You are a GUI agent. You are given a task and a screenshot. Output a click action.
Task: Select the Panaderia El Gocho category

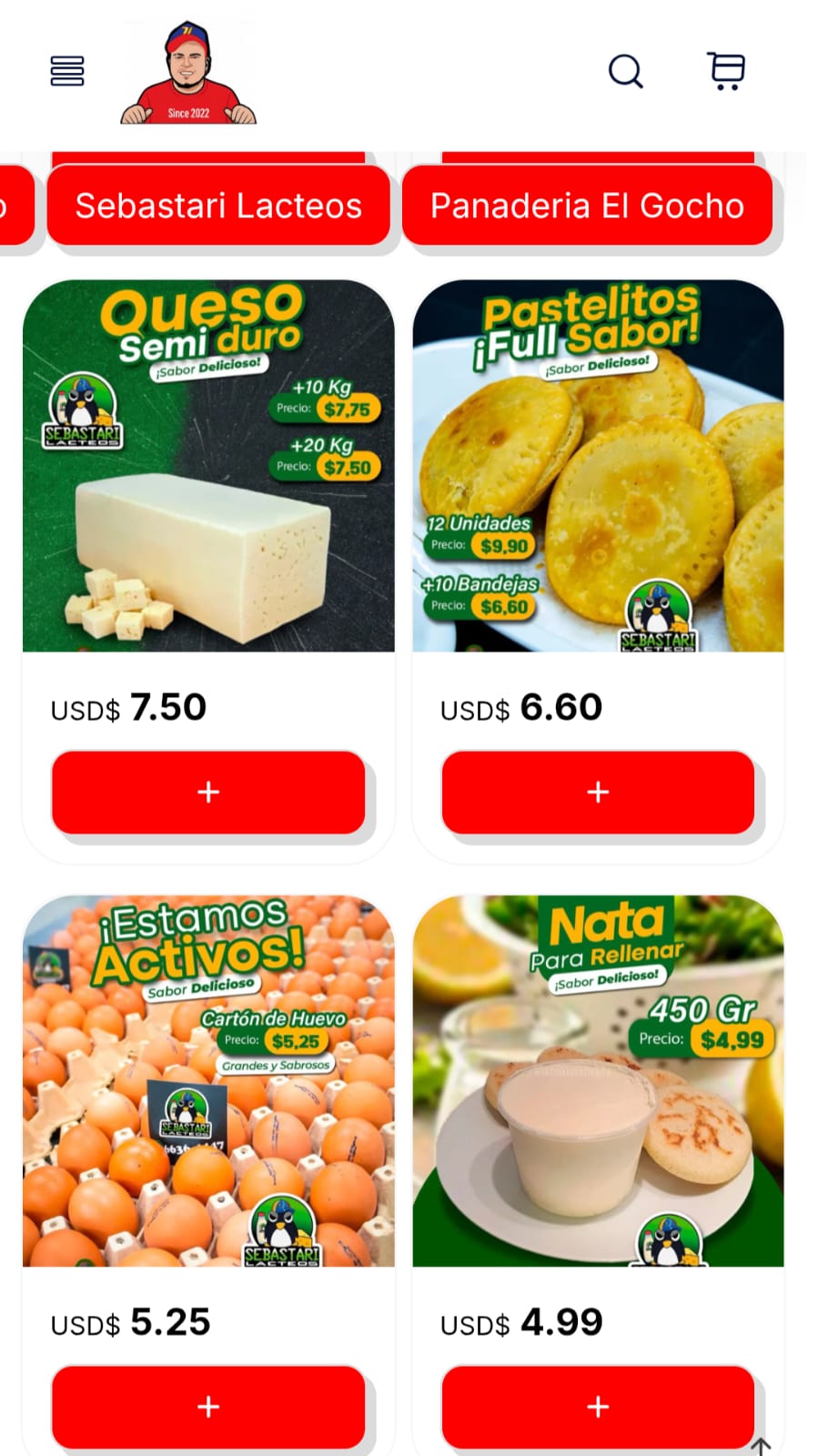click(587, 206)
